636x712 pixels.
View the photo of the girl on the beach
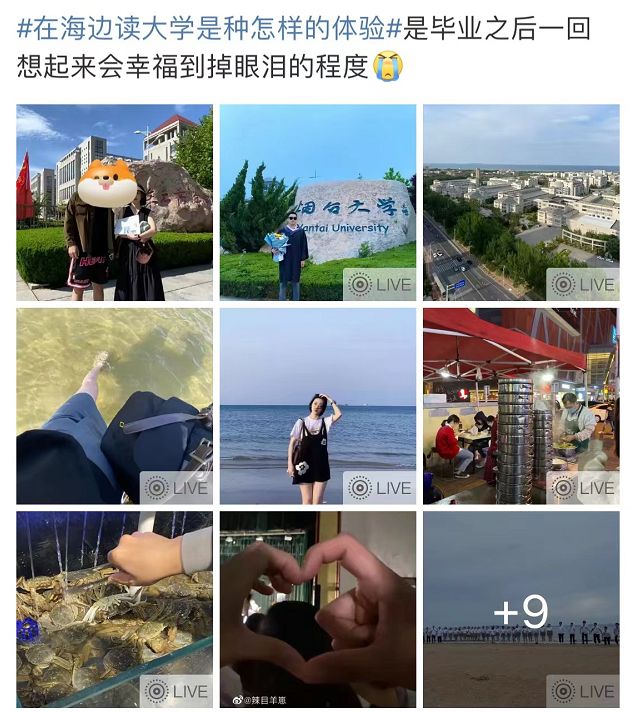point(318,405)
